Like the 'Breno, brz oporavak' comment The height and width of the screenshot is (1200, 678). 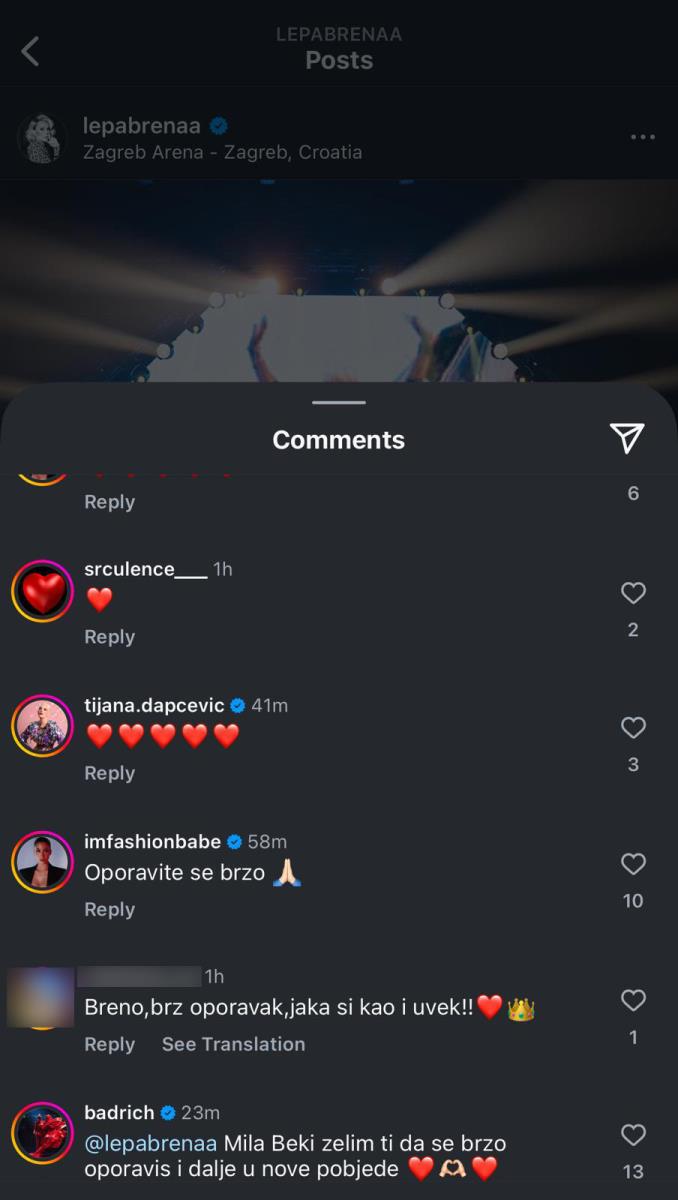click(x=633, y=1000)
